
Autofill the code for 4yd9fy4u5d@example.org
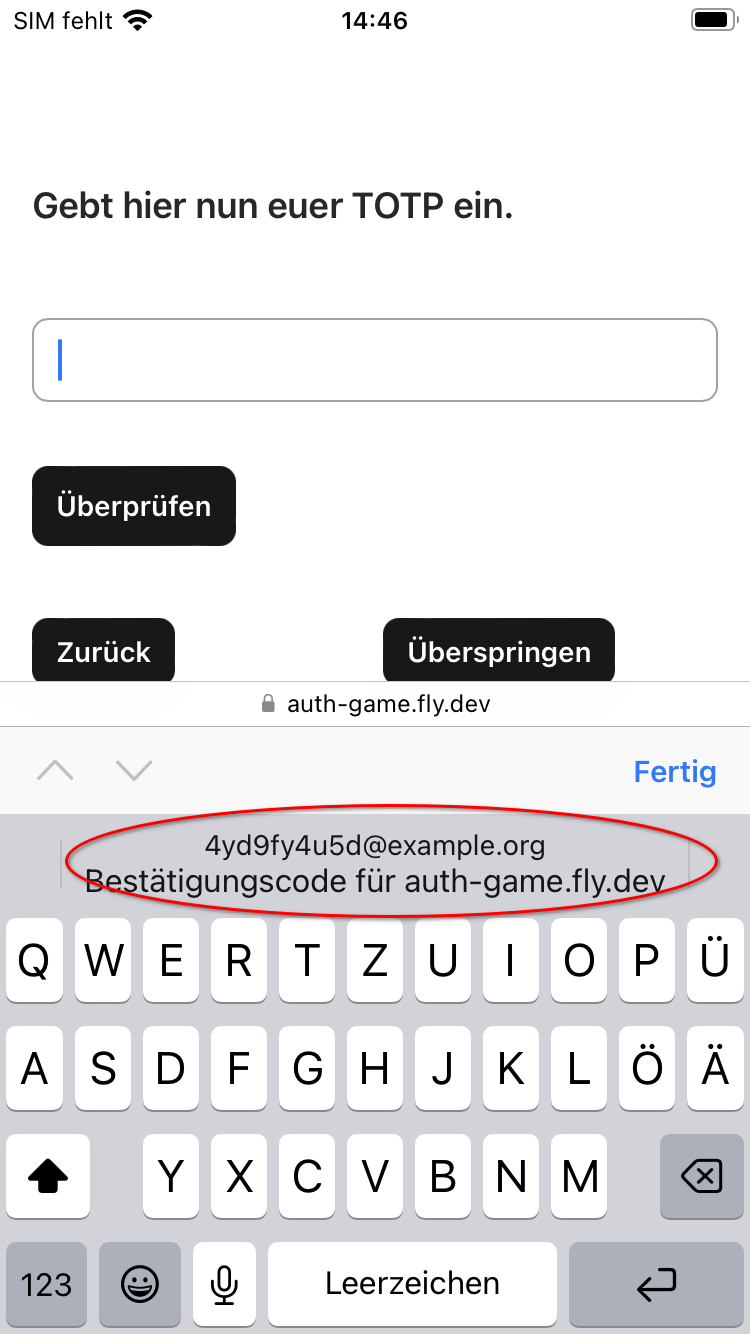pyautogui.click(x=375, y=863)
